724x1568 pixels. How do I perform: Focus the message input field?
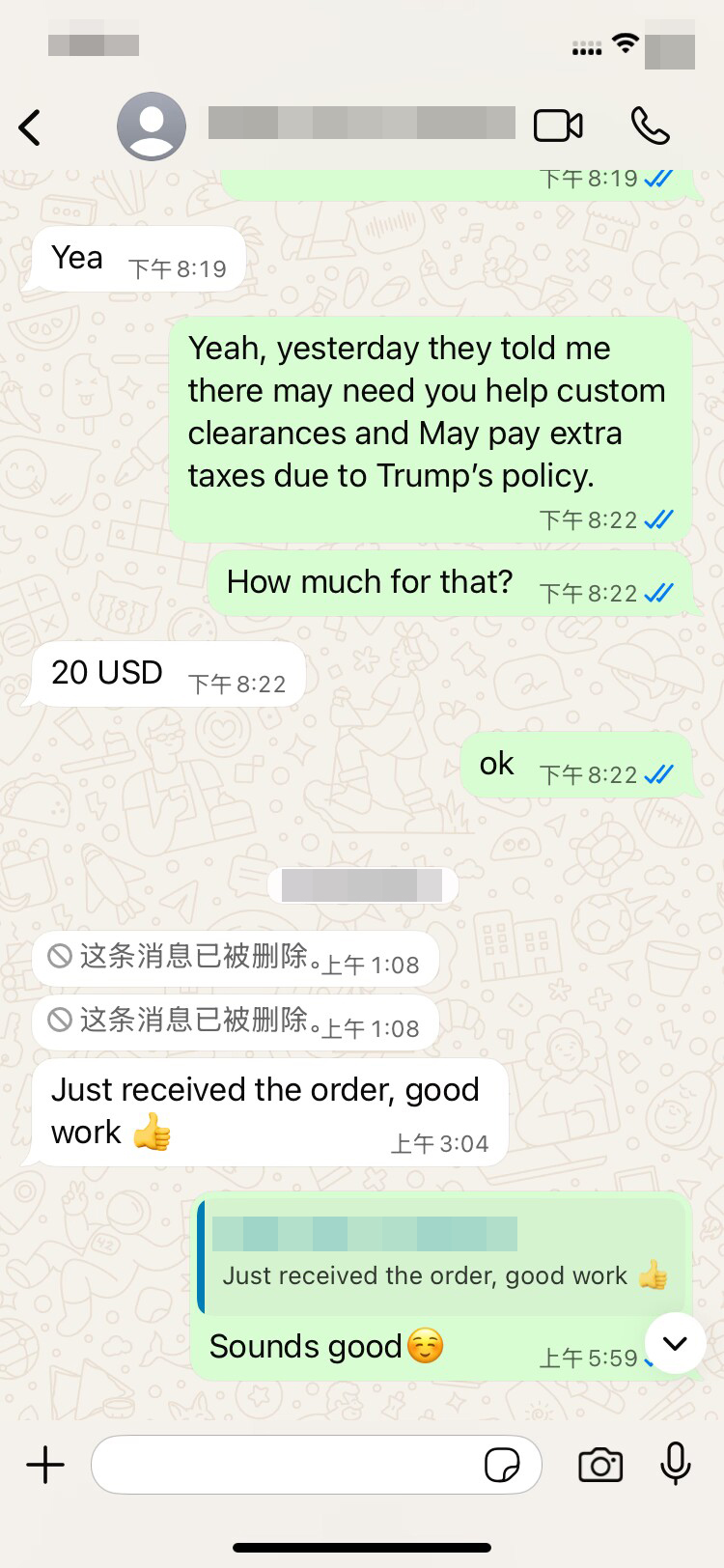point(285,1465)
